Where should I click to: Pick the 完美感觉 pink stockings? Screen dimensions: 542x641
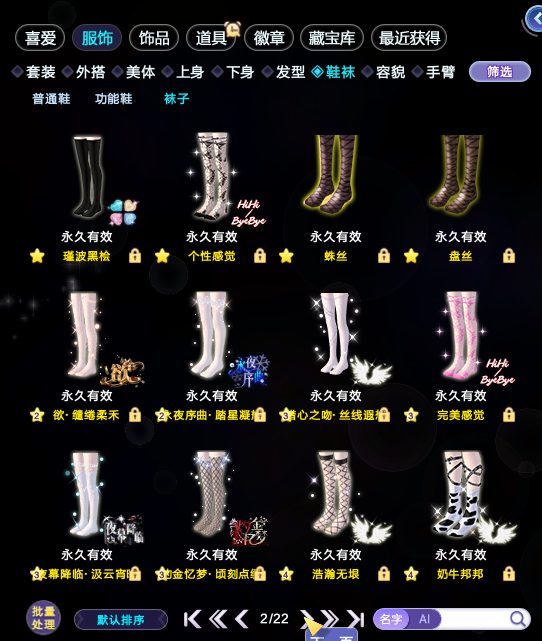click(x=461, y=356)
